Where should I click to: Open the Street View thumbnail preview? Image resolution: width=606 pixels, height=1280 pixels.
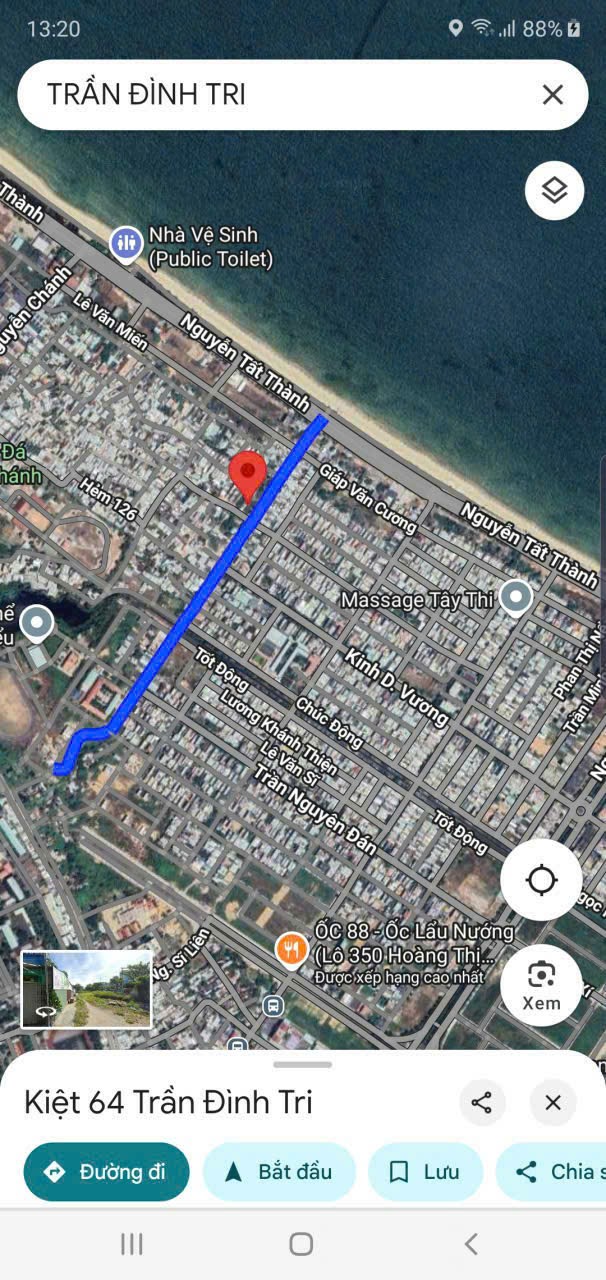pos(86,988)
